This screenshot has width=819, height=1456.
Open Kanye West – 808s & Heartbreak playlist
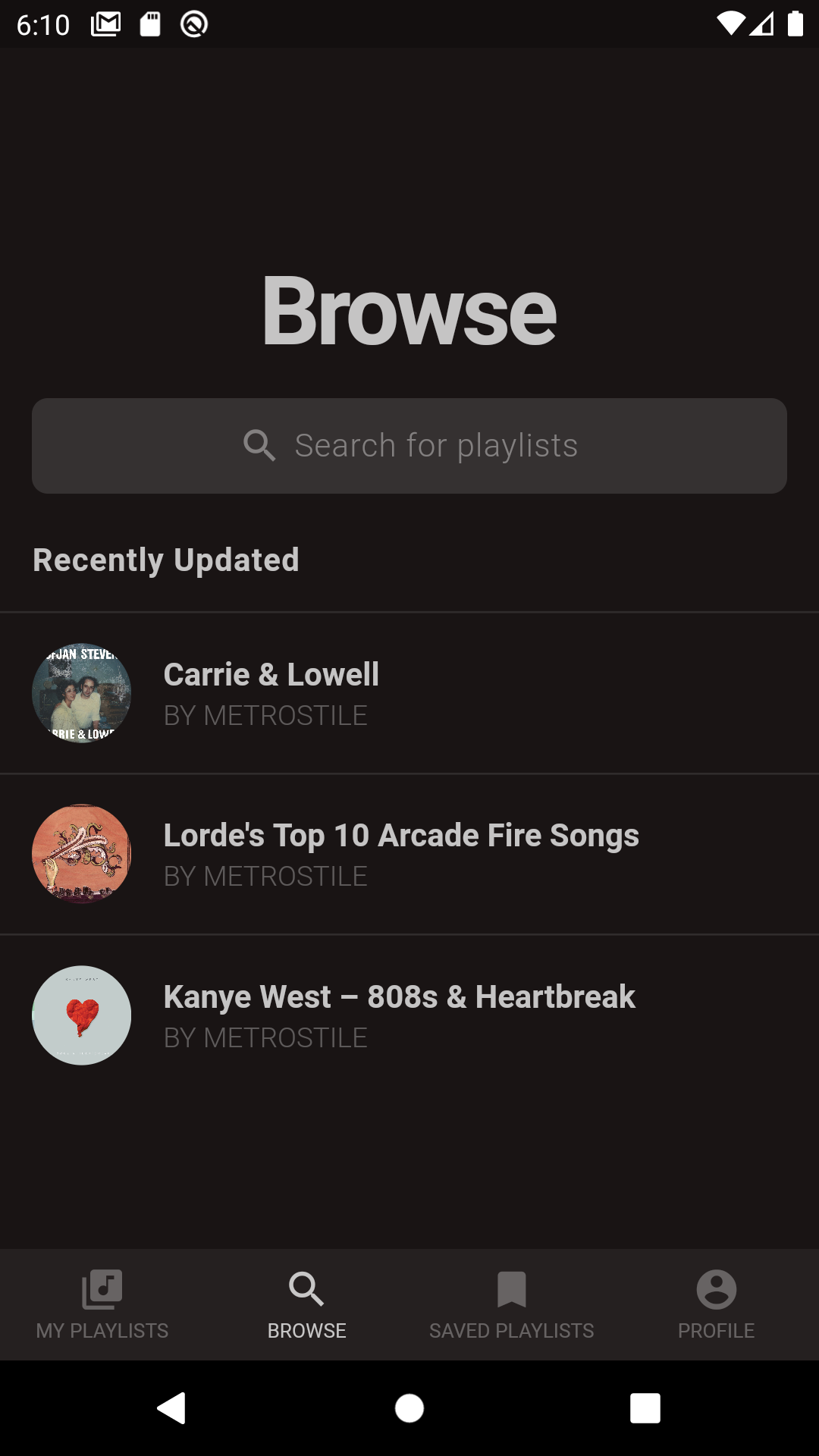pyautogui.click(x=409, y=1015)
